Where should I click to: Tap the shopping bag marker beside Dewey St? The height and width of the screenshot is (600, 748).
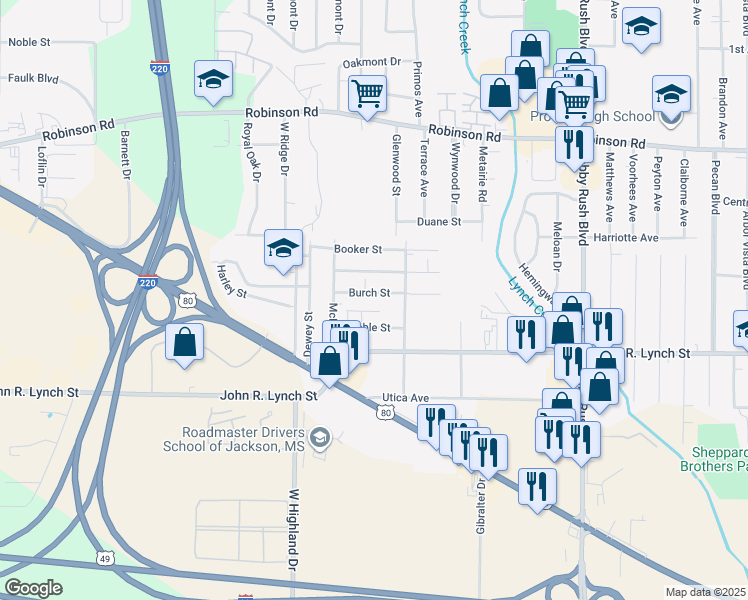[330, 362]
